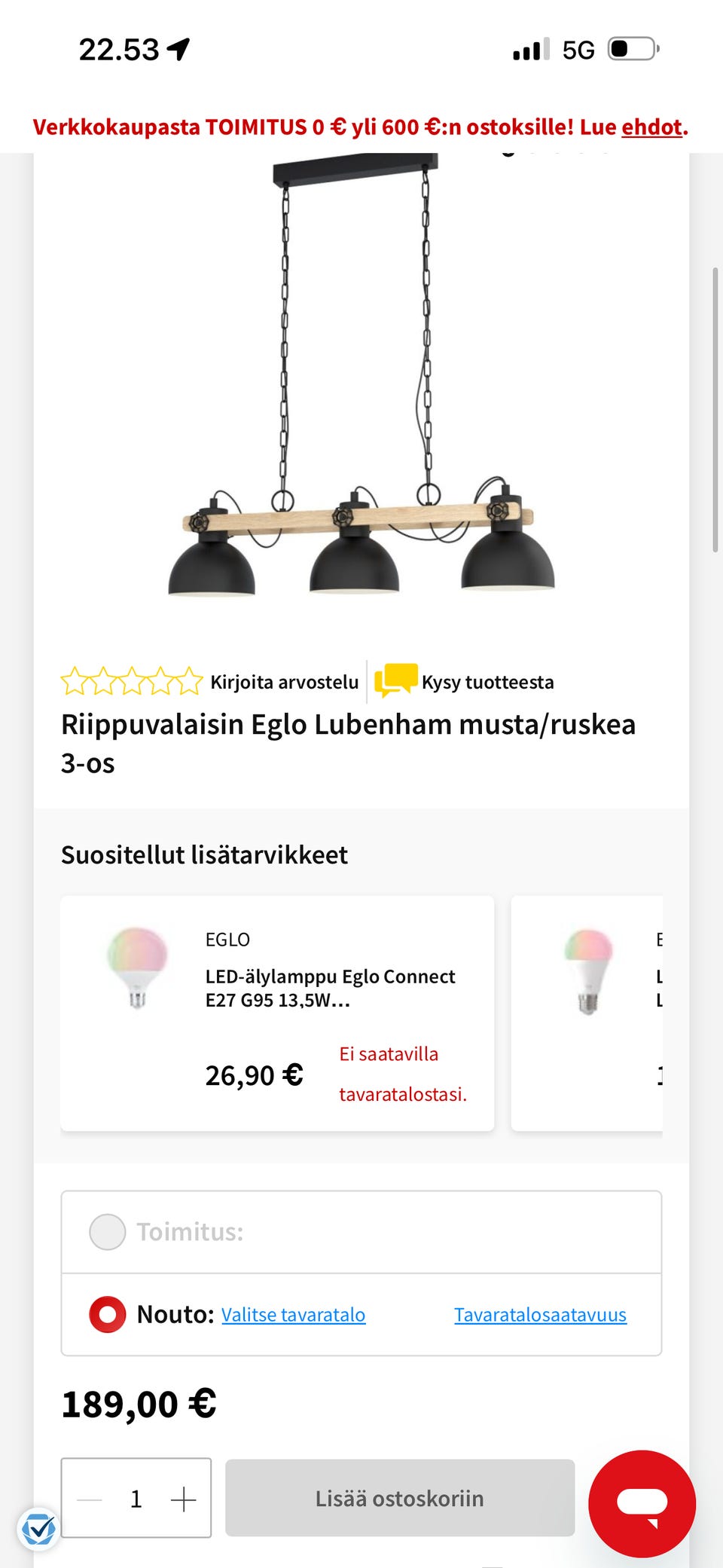Click the speech bubble icon next to Kysy tuotteesta
Screen dimensions: 723x1568
point(395,680)
